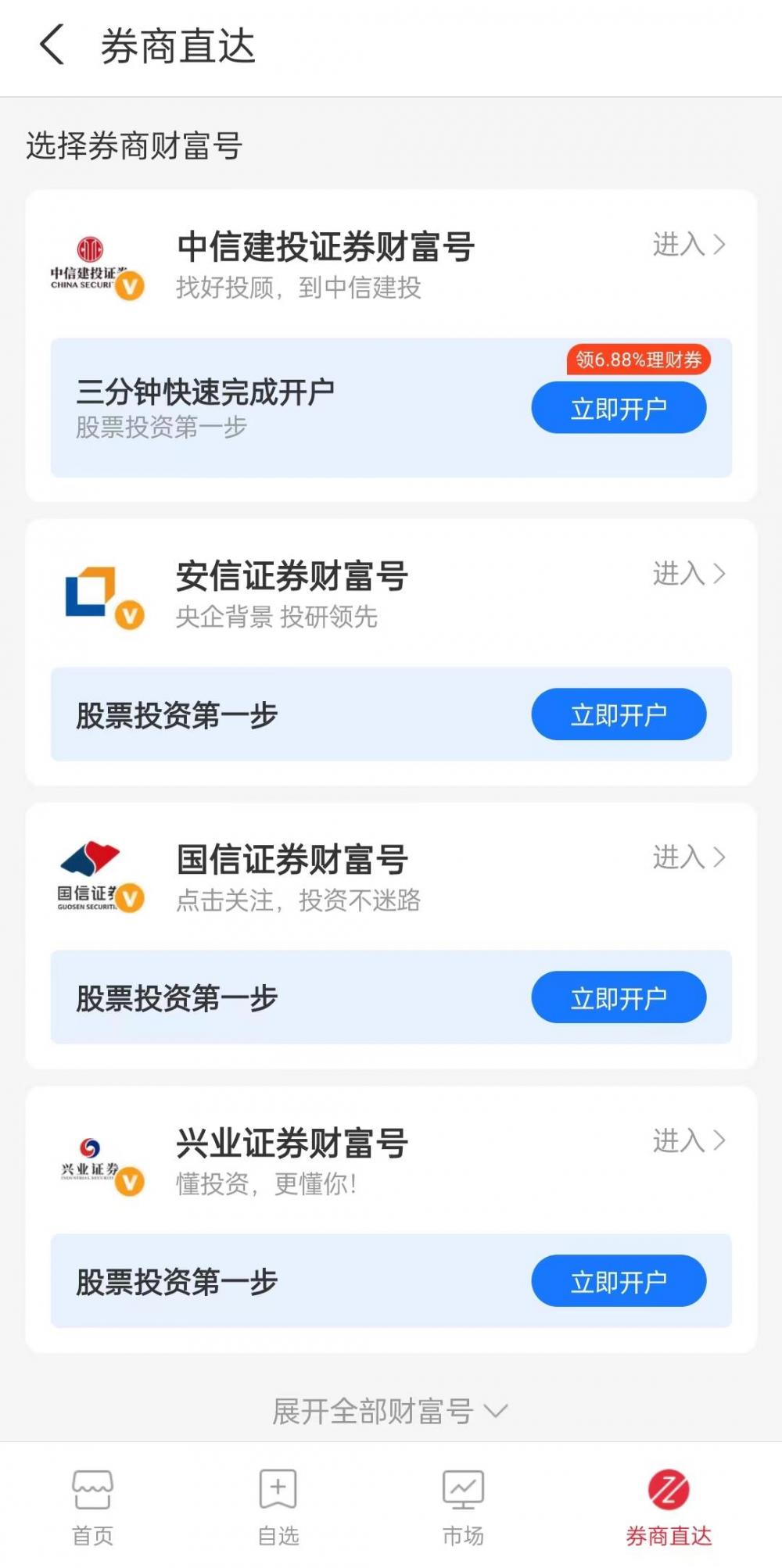This screenshot has height=1568, width=782.
Task: Open 安信证券财富号 with 进入 arrow
Action: [x=688, y=575]
